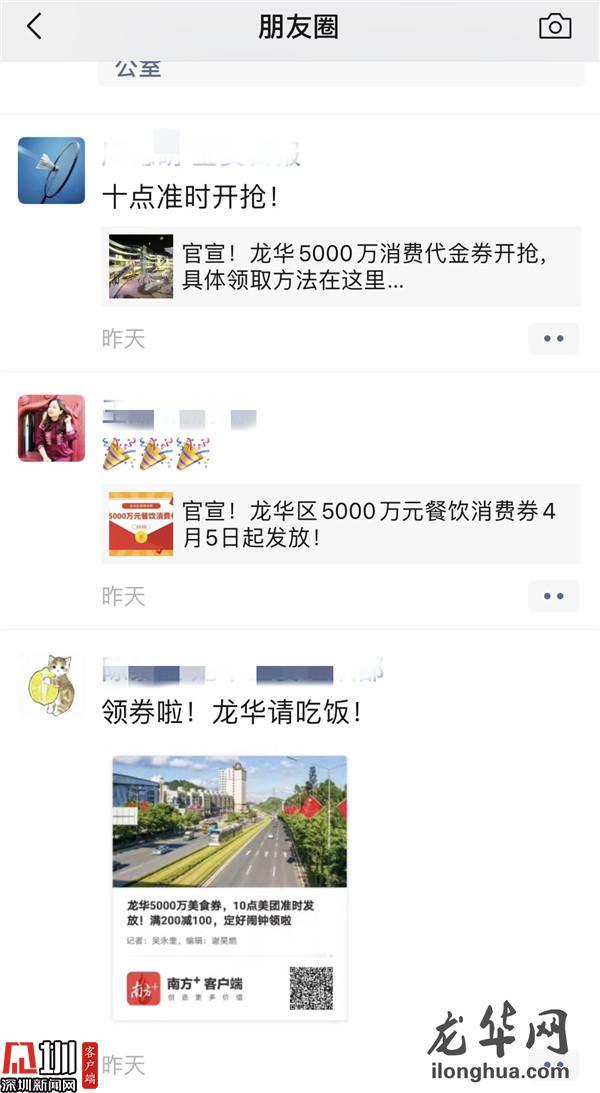Screen dimensions: 600x1093
Task: Open the link card about 龙华5000万消费代金券开抢
Action: 341,266
